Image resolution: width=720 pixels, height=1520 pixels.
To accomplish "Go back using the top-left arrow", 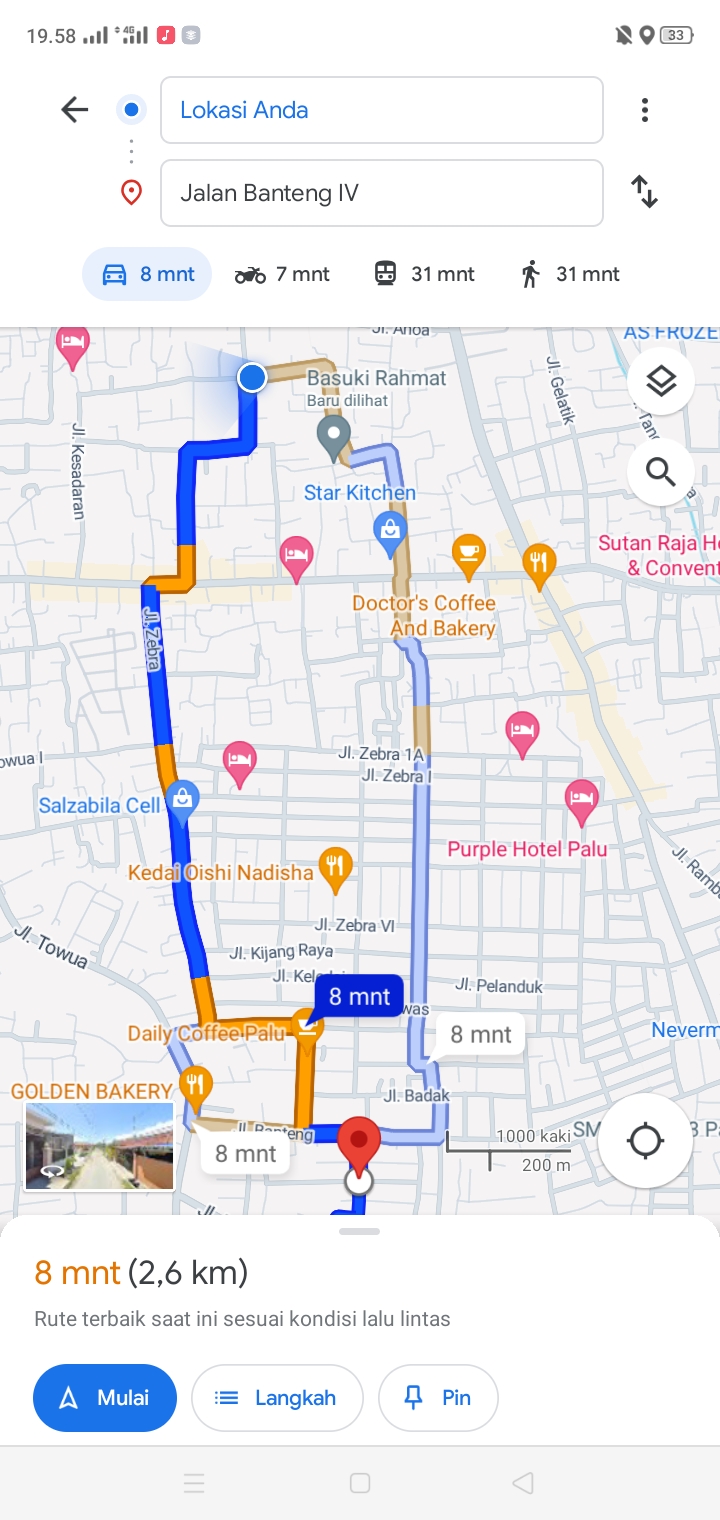I will [x=75, y=110].
